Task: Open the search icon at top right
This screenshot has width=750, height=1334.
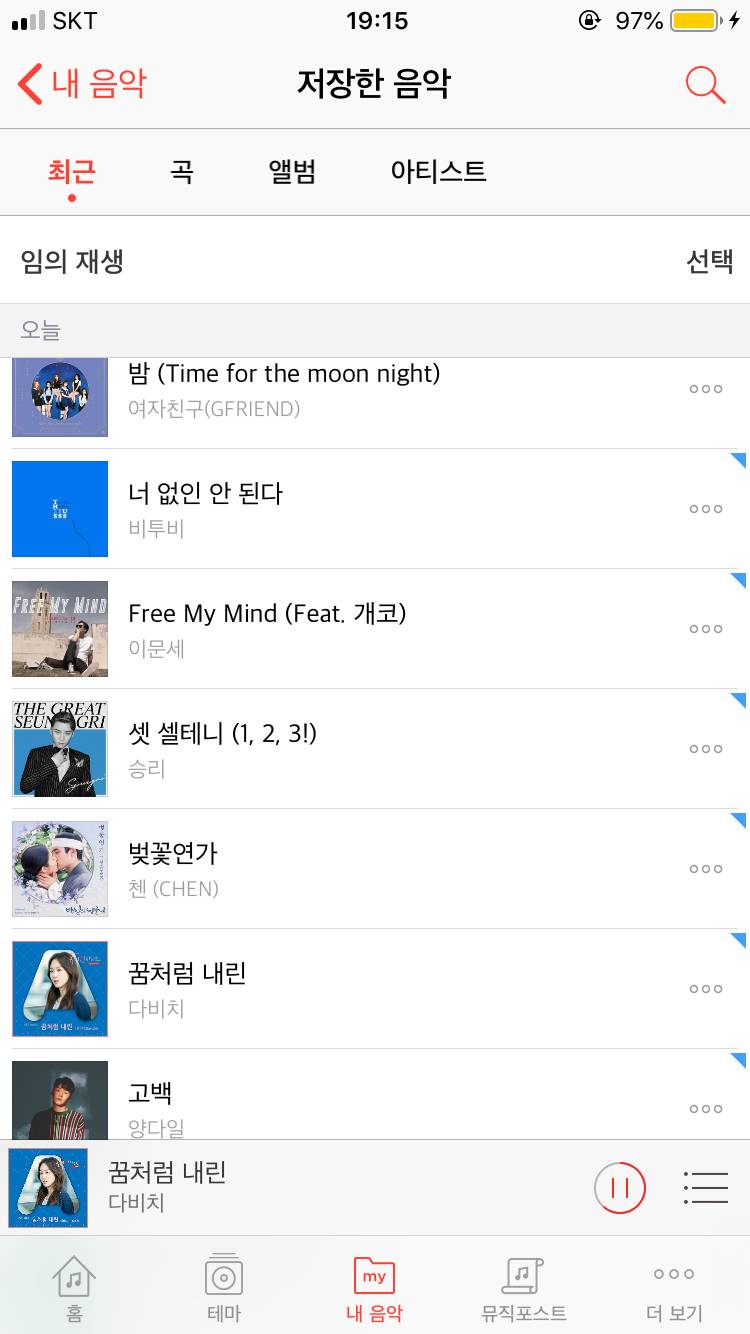Action: click(x=706, y=85)
